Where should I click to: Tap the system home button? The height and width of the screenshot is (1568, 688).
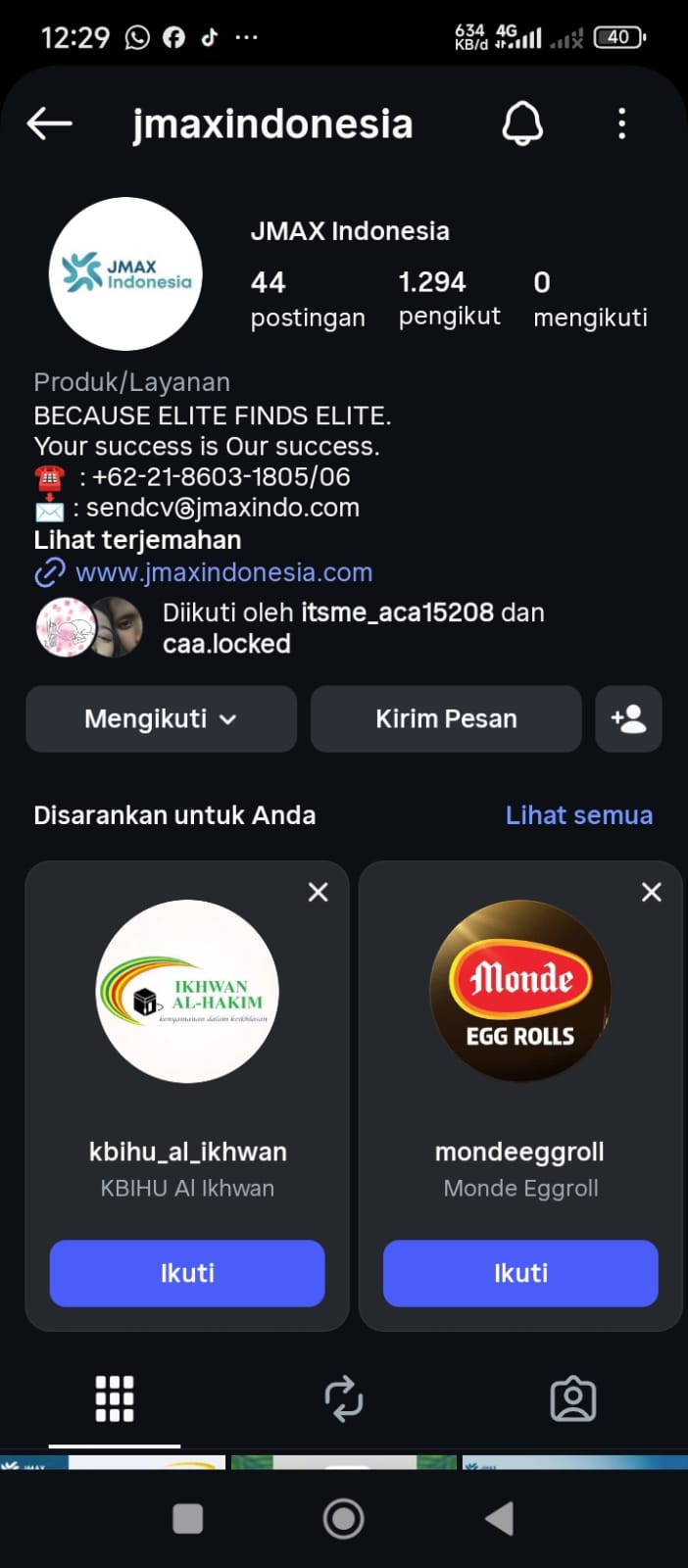[344, 1519]
